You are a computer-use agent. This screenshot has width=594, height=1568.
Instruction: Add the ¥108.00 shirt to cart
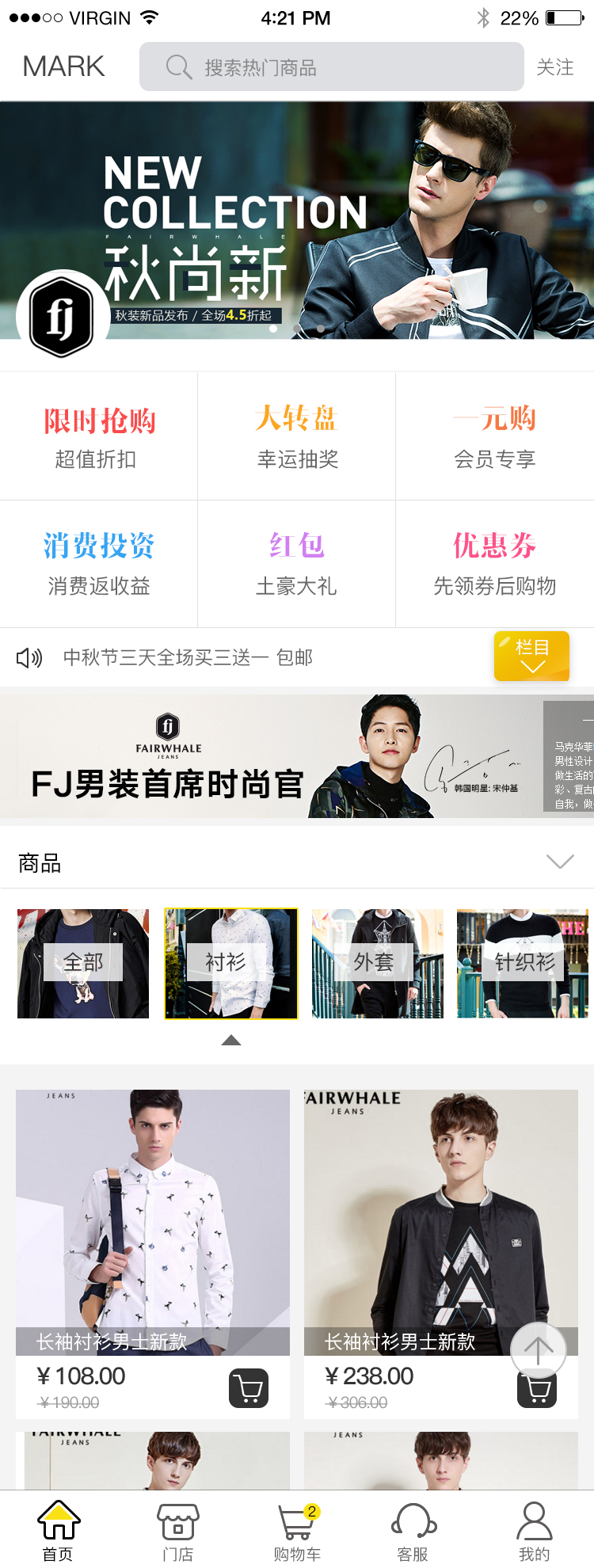coord(249,1388)
